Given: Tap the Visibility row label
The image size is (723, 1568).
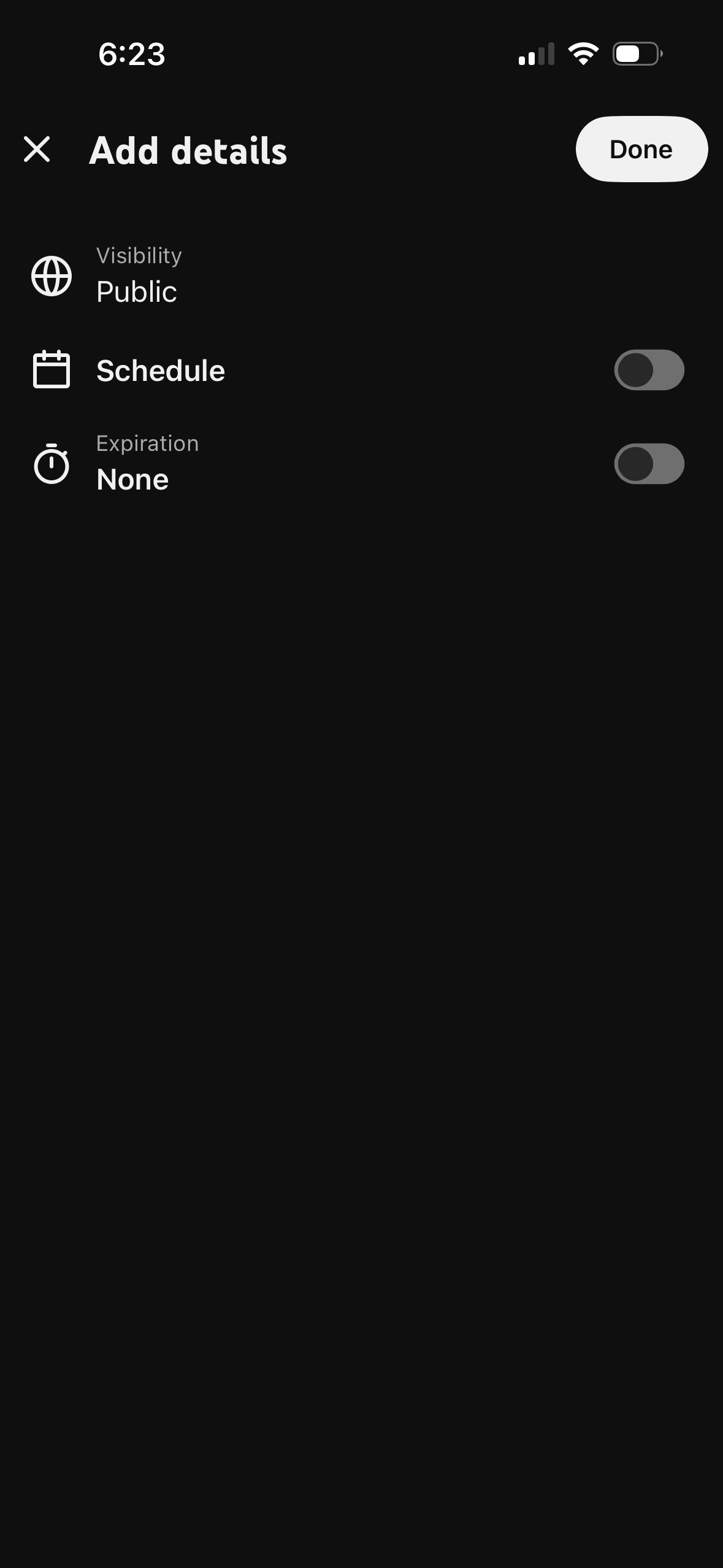Looking at the screenshot, I should pyautogui.click(x=139, y=255).
